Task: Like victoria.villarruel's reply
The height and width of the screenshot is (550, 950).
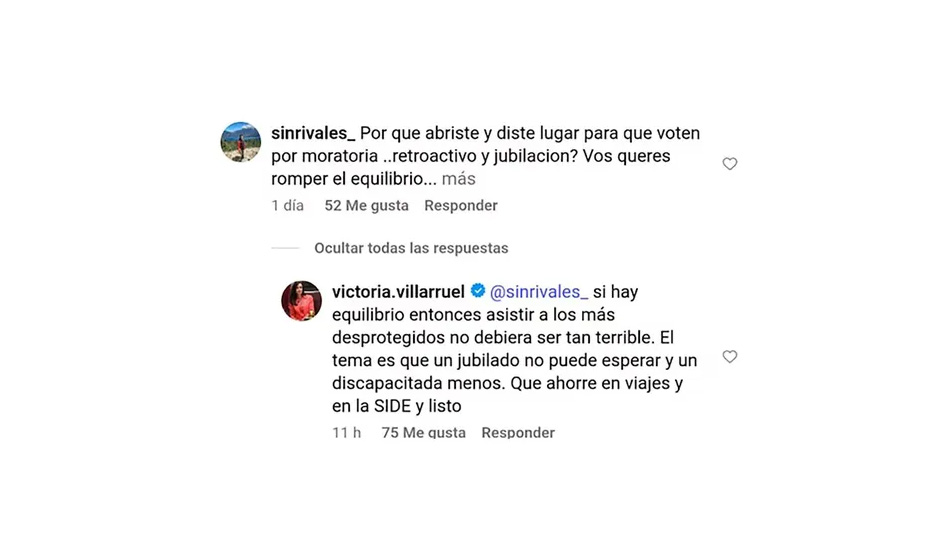Action: coord(730,357)
